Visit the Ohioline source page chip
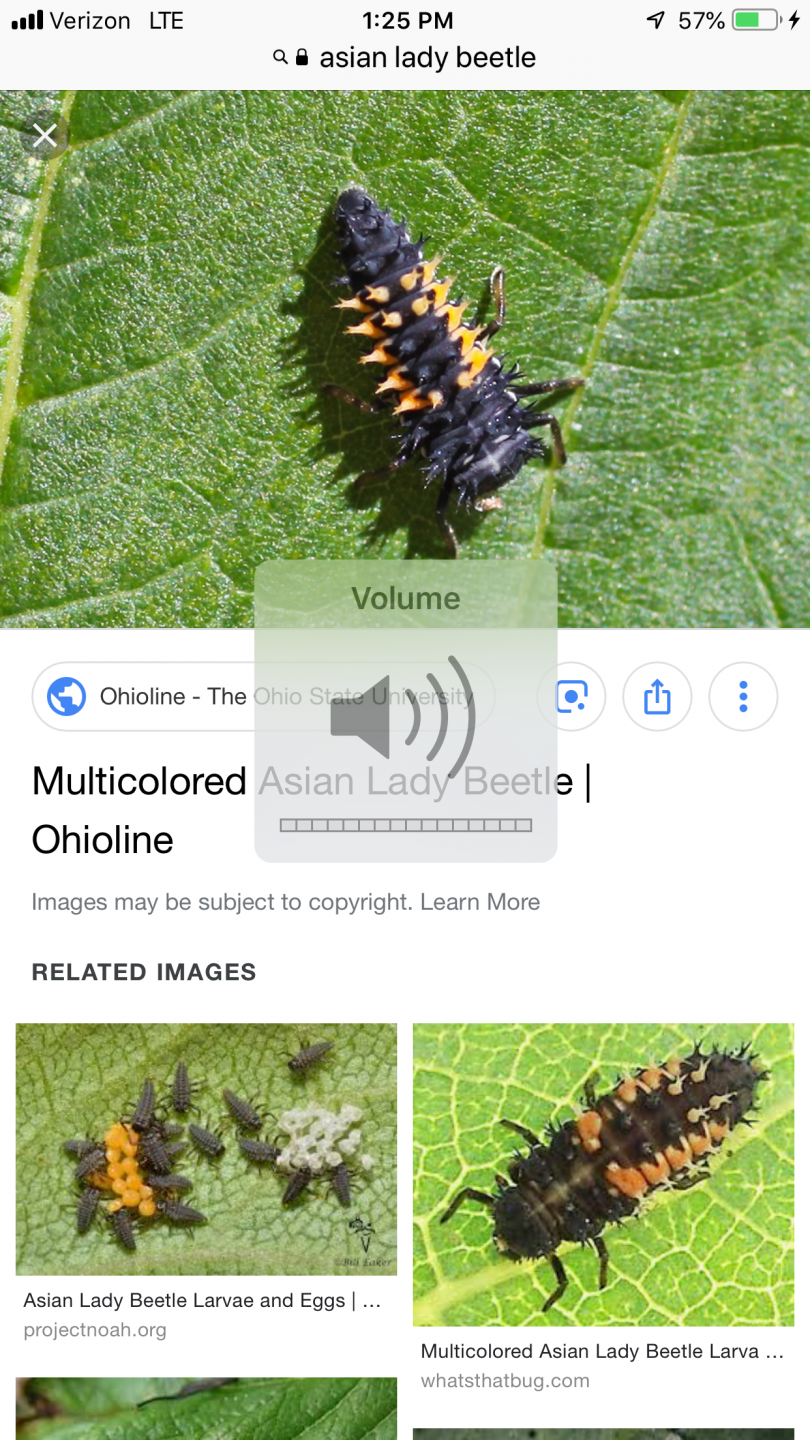The image size is (810, 1440). click(x=264, y=696)
